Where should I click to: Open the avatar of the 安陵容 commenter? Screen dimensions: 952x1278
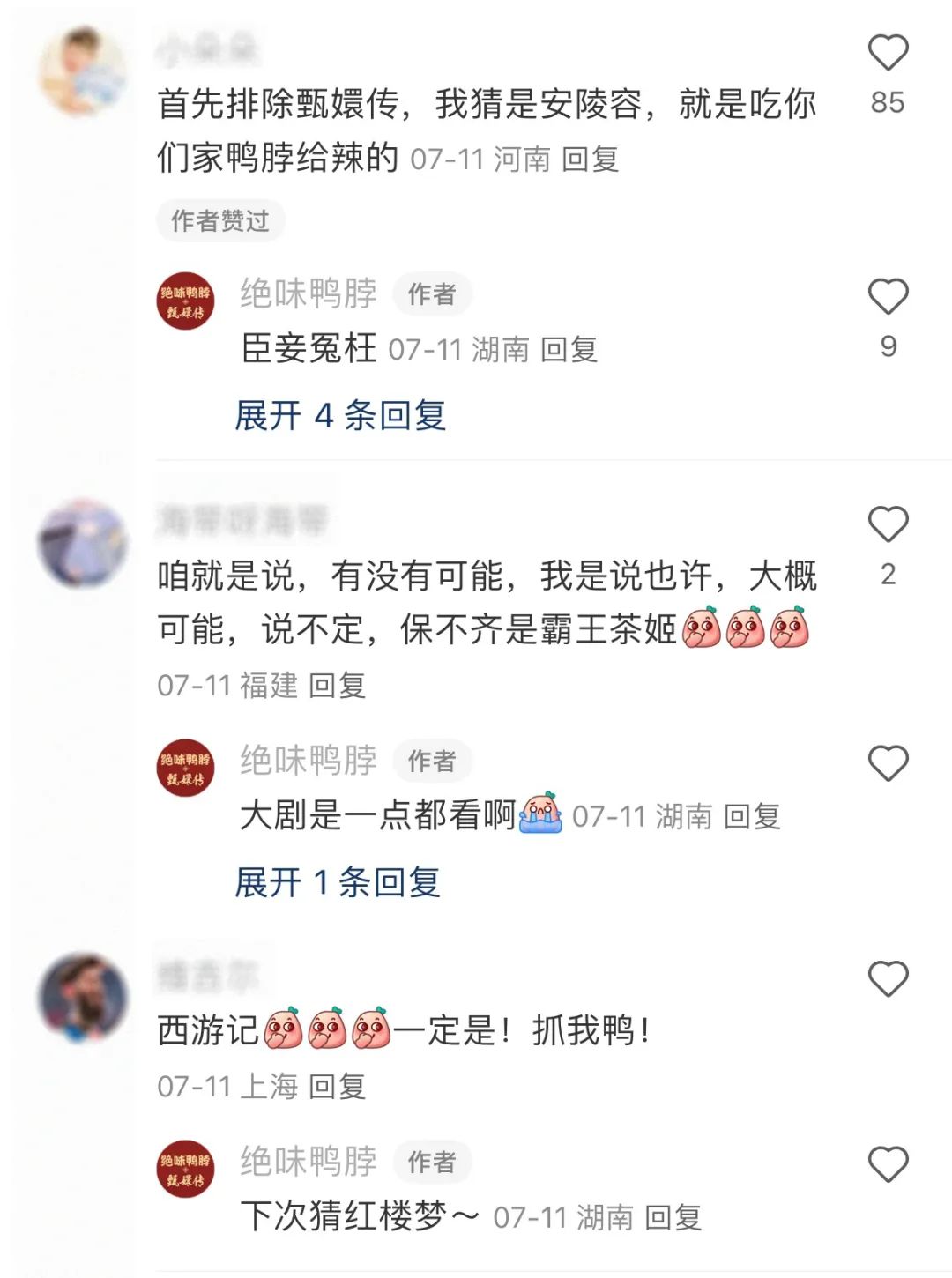click(84, 71)
